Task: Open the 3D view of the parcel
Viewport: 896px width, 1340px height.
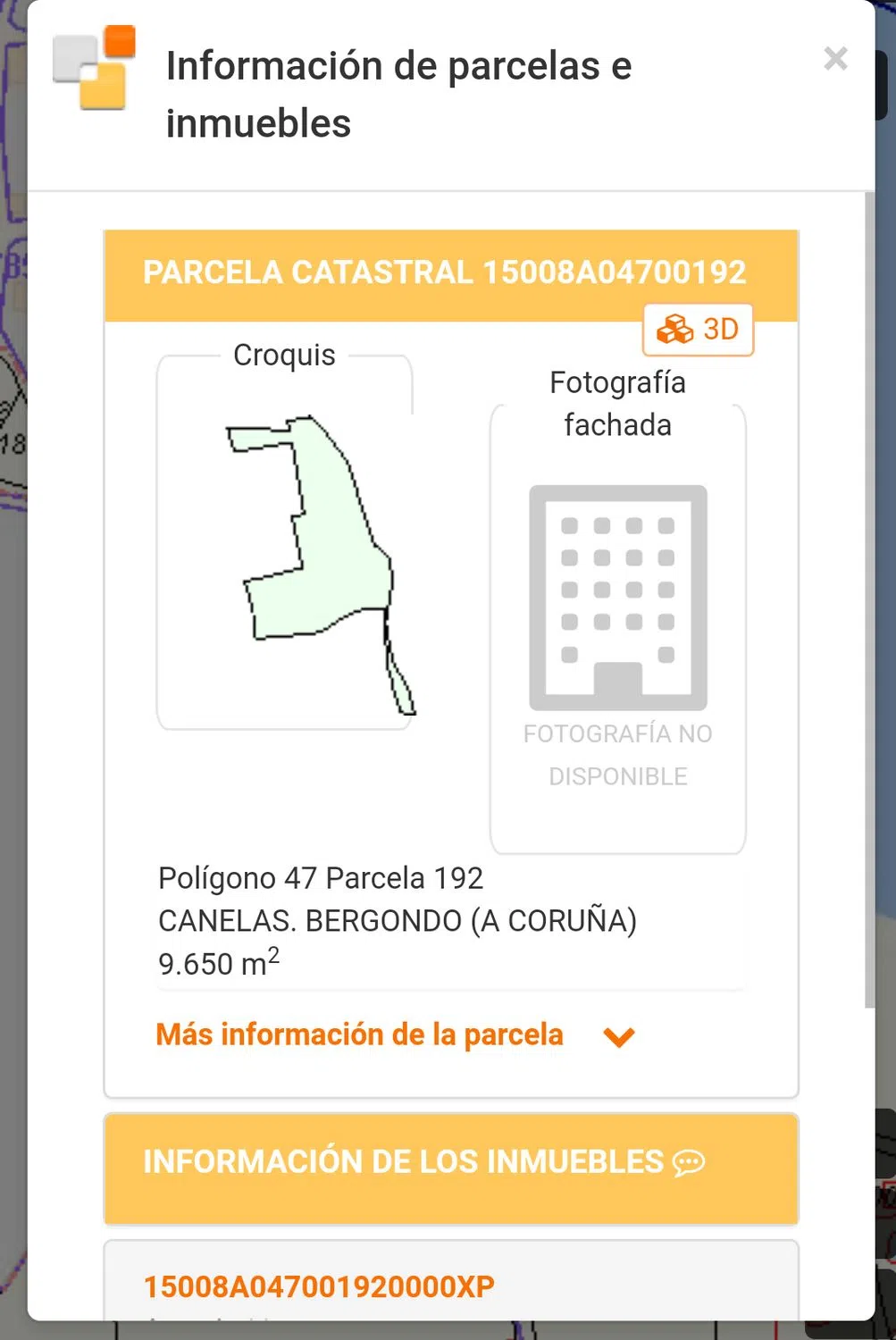Action: (698, 330)
